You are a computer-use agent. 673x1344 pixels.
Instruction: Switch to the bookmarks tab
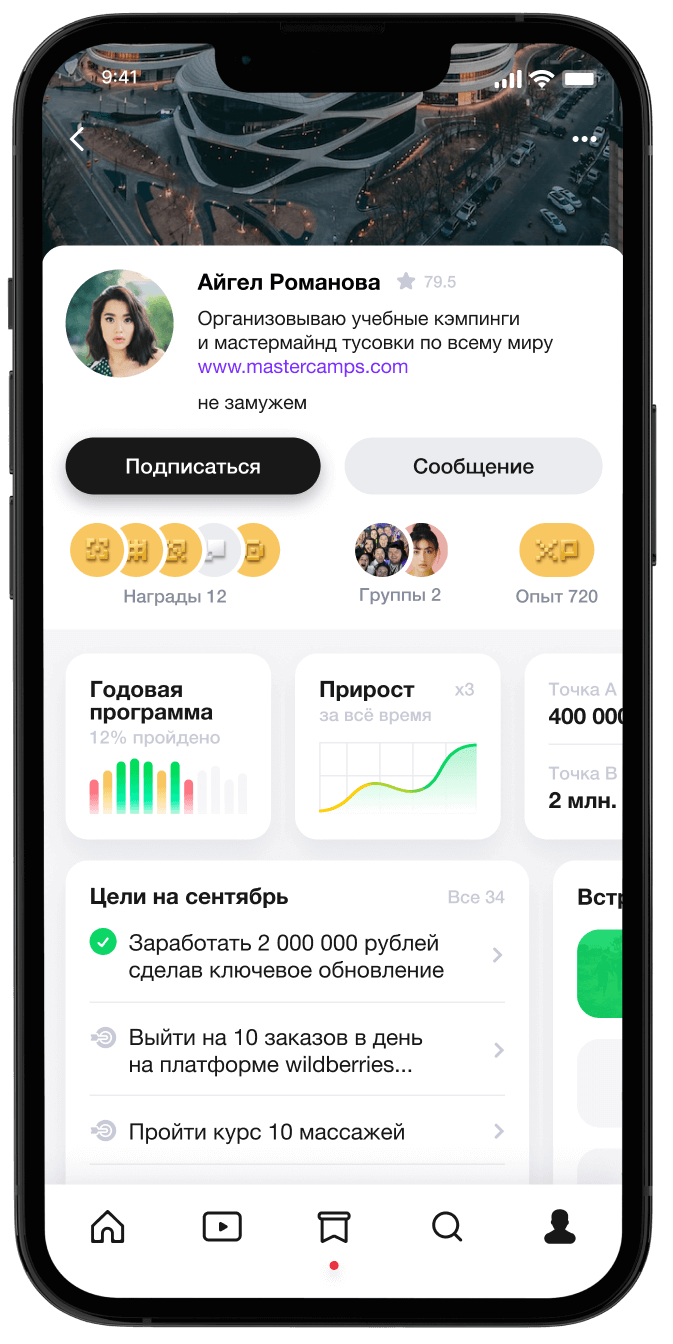[x=334, y=1227]
